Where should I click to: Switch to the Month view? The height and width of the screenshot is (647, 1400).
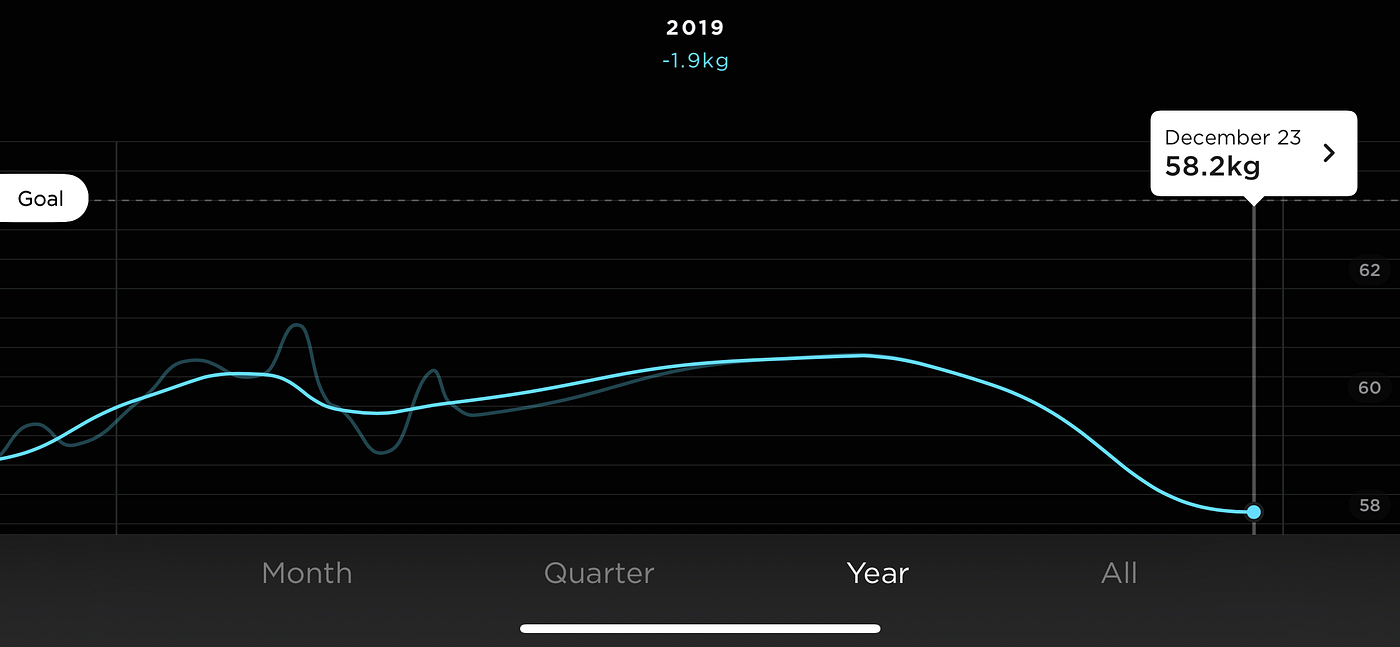pos(306,573)
